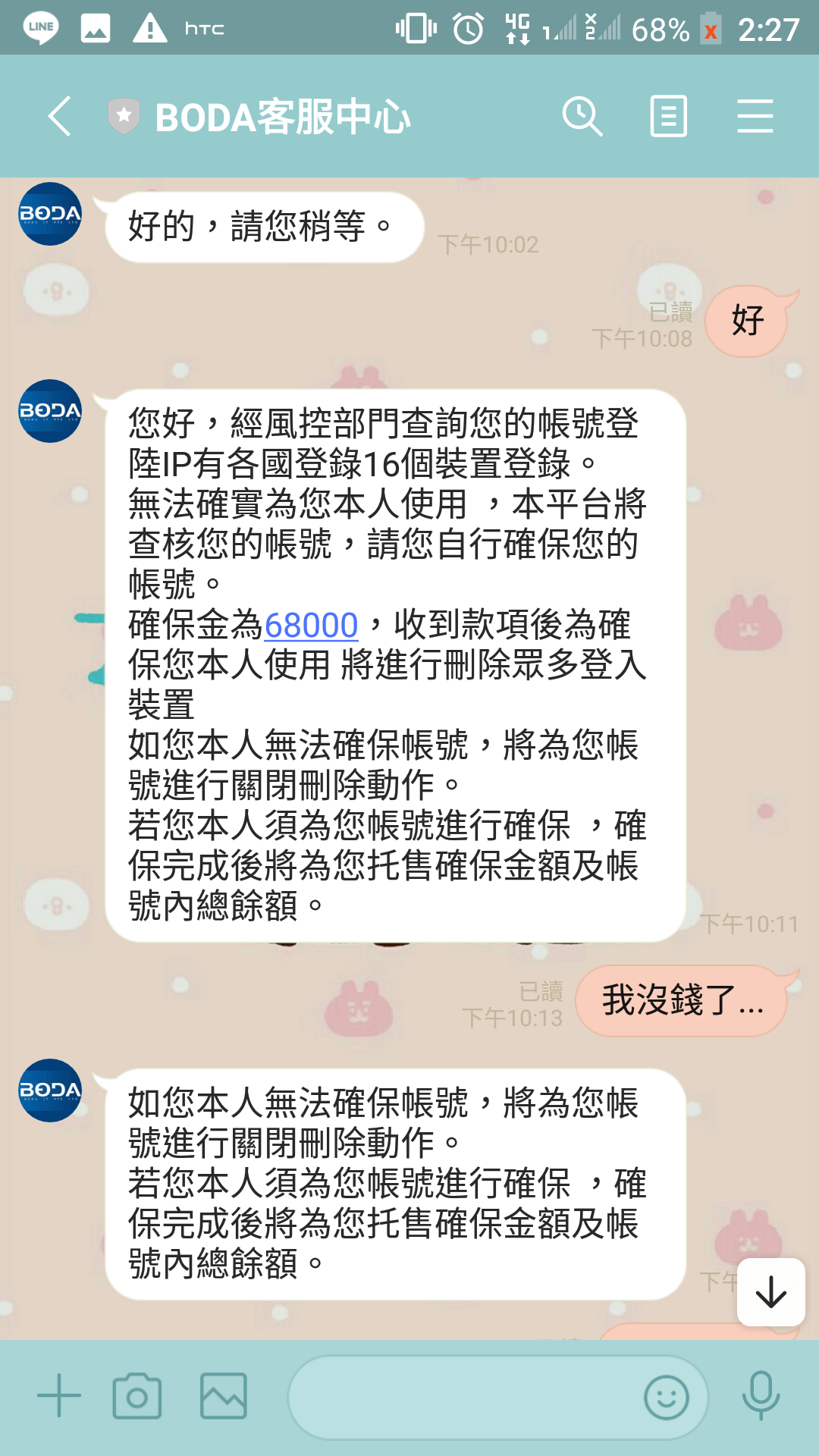
Task: Focus the message input field
Action: [x=463, y=1397]
